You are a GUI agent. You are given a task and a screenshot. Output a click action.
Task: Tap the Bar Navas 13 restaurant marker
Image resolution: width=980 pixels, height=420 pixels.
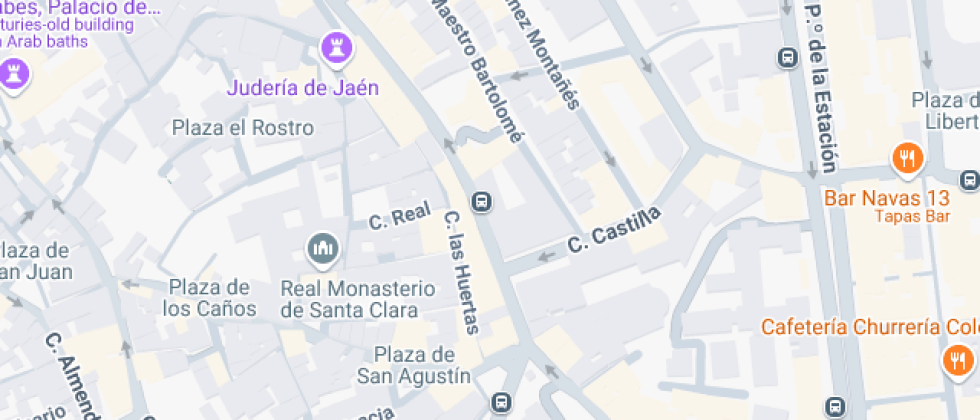pyautogui.click(x=907, y=158)
